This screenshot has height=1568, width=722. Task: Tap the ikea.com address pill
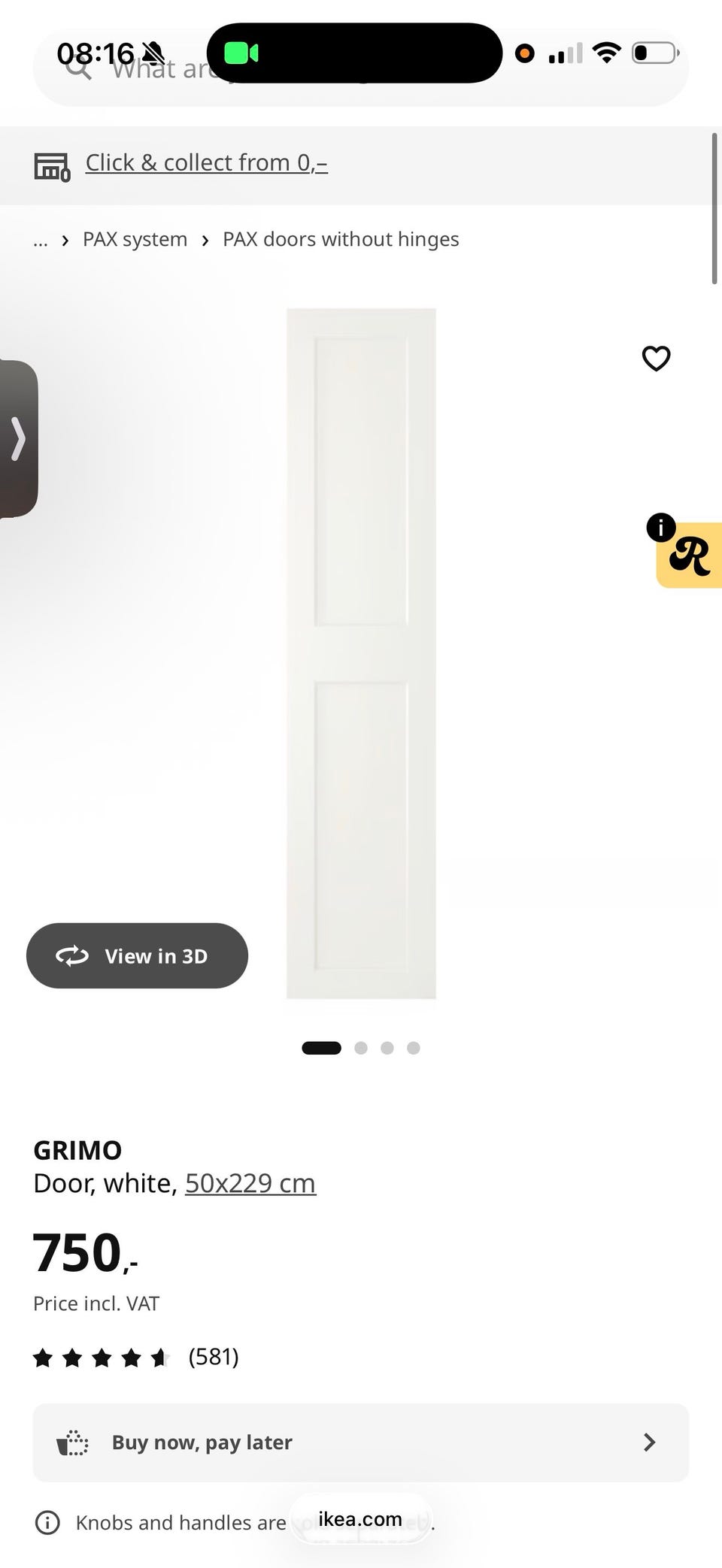(360, 1518)
